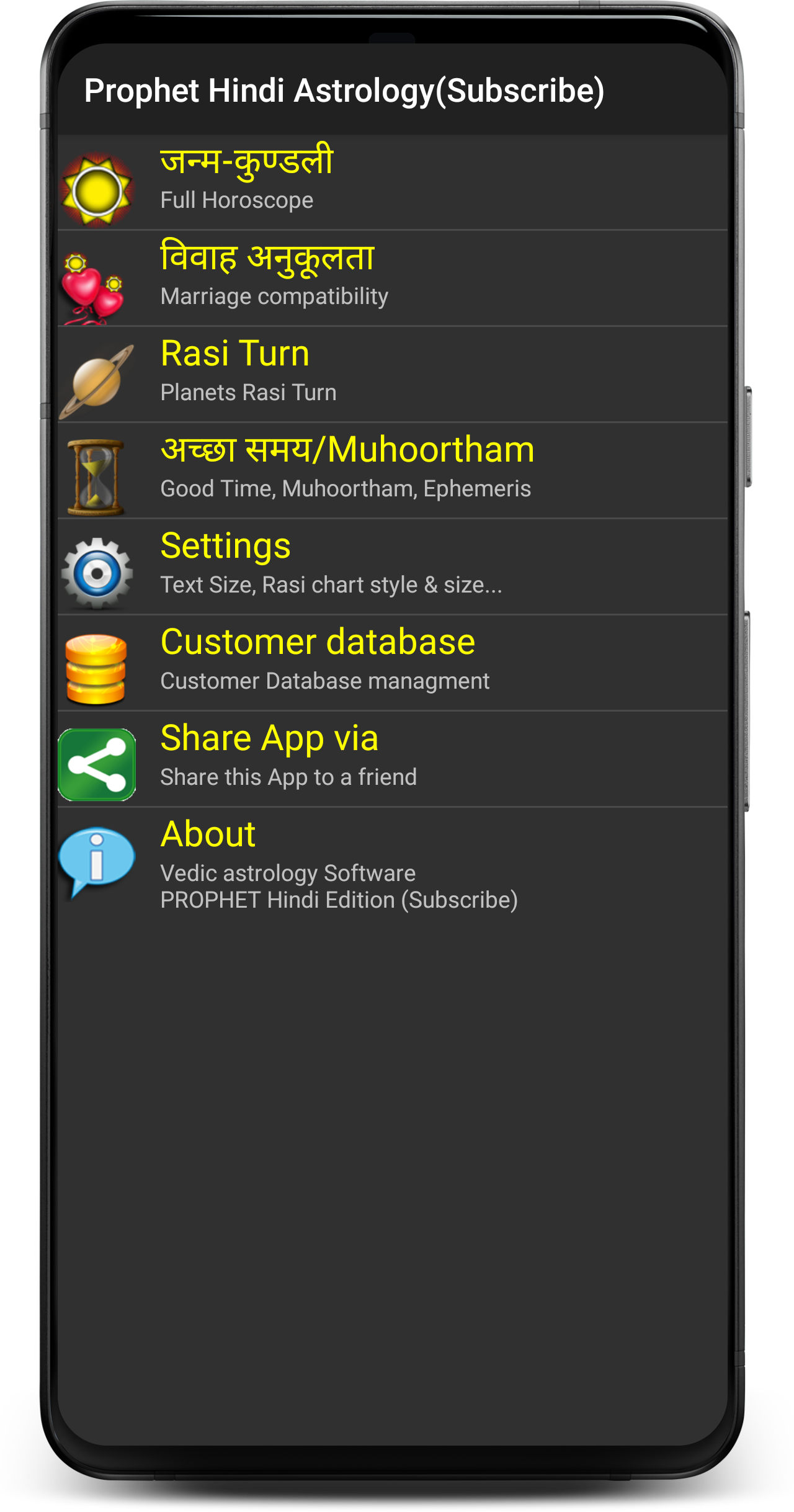Open अच्छा समय/Muhoortham Good Time

(392, 470)
